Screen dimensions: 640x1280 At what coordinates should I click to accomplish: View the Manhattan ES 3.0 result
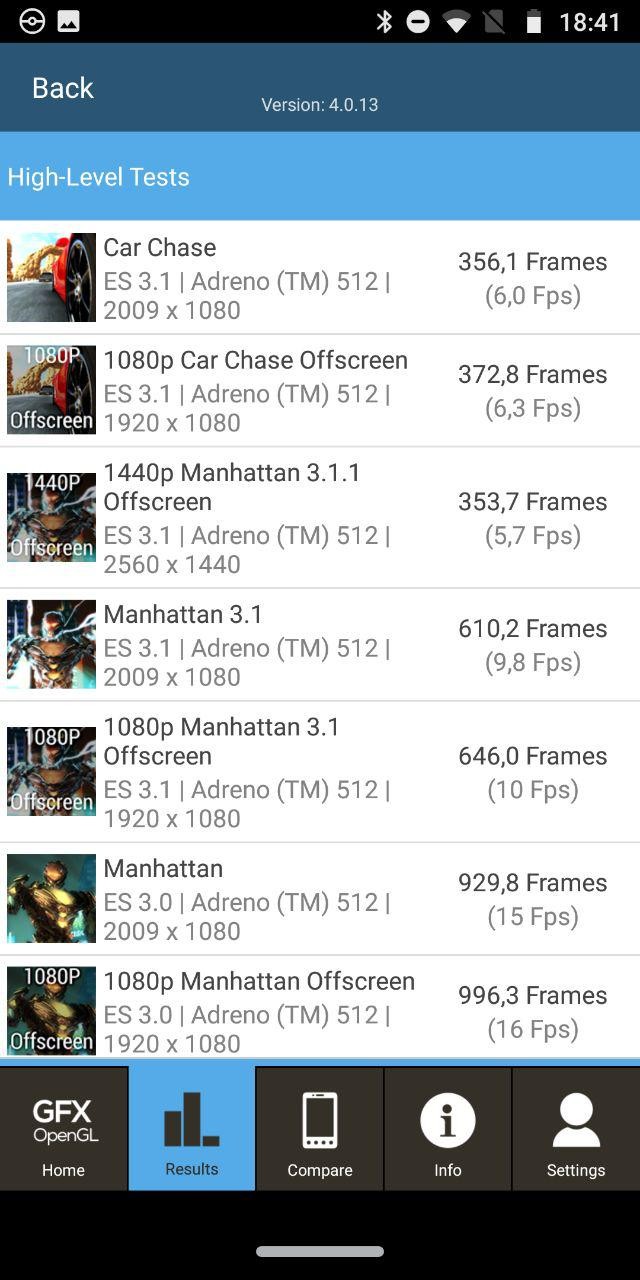pos(320,899)
